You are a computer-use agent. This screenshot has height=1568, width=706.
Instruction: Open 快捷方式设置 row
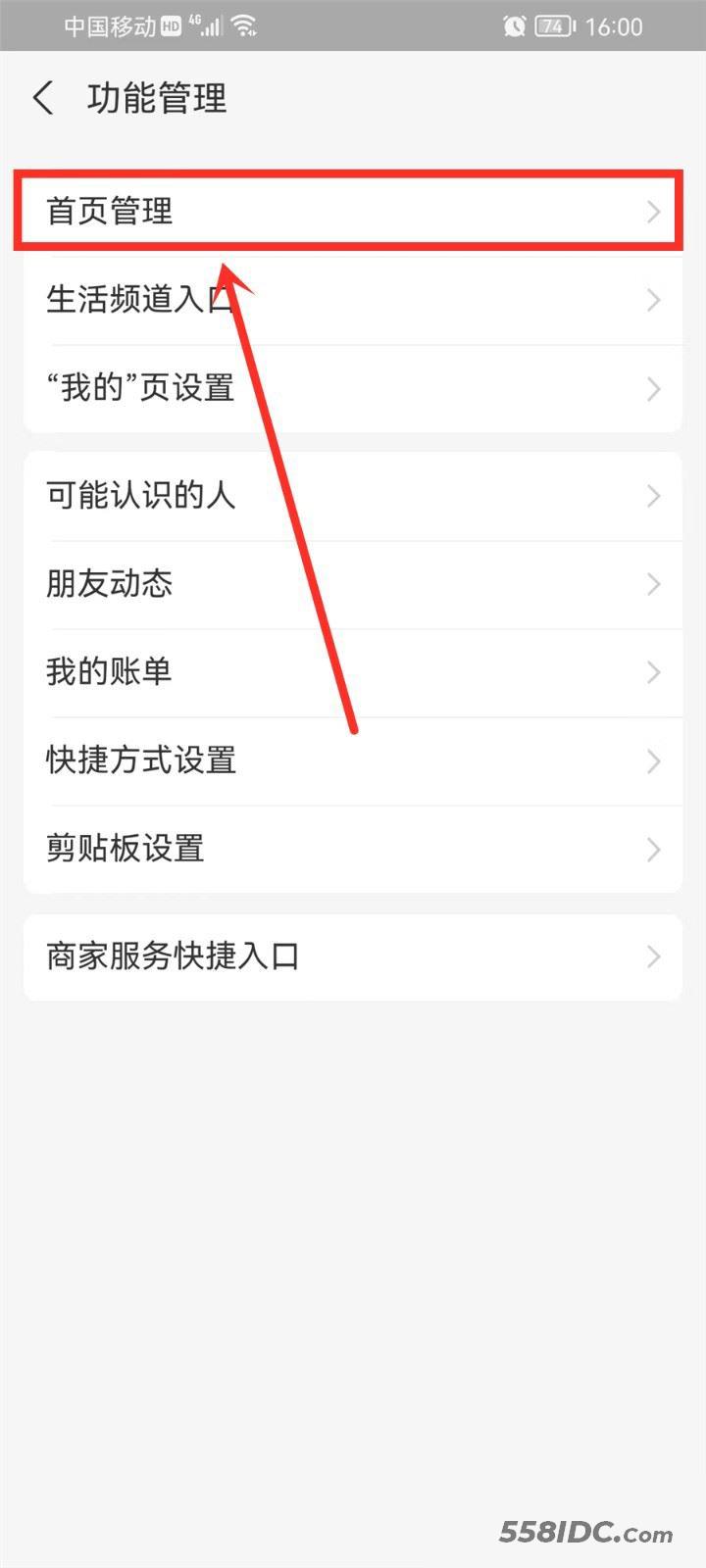click(x=352, y=760)
